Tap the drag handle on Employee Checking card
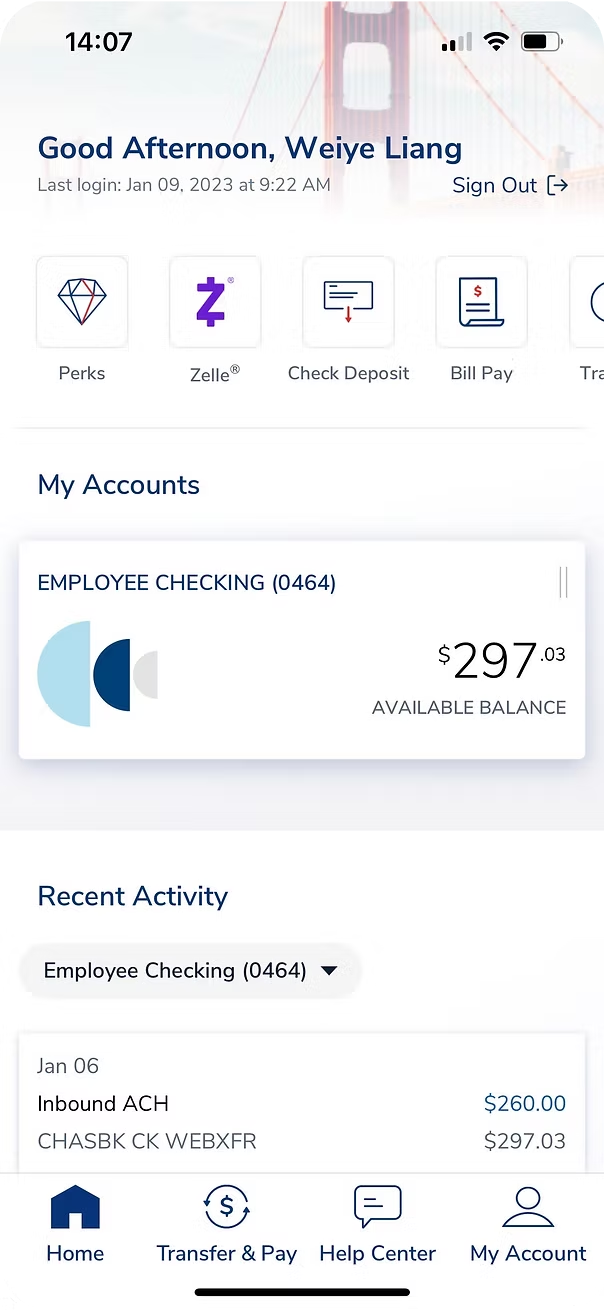This screenshot has height=1310, width=604. (x=563, y=582)
